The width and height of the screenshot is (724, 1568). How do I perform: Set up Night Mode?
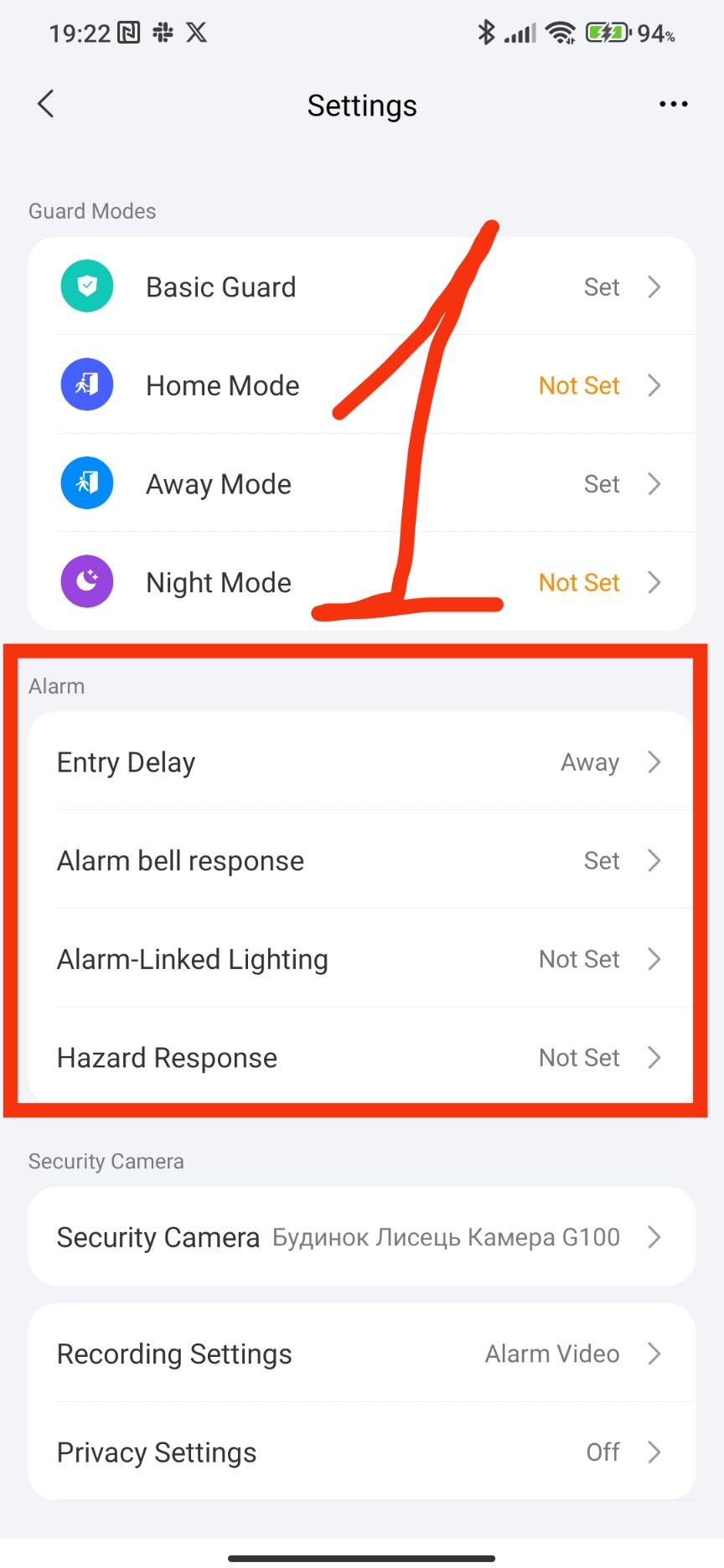[x=362, y=582]
